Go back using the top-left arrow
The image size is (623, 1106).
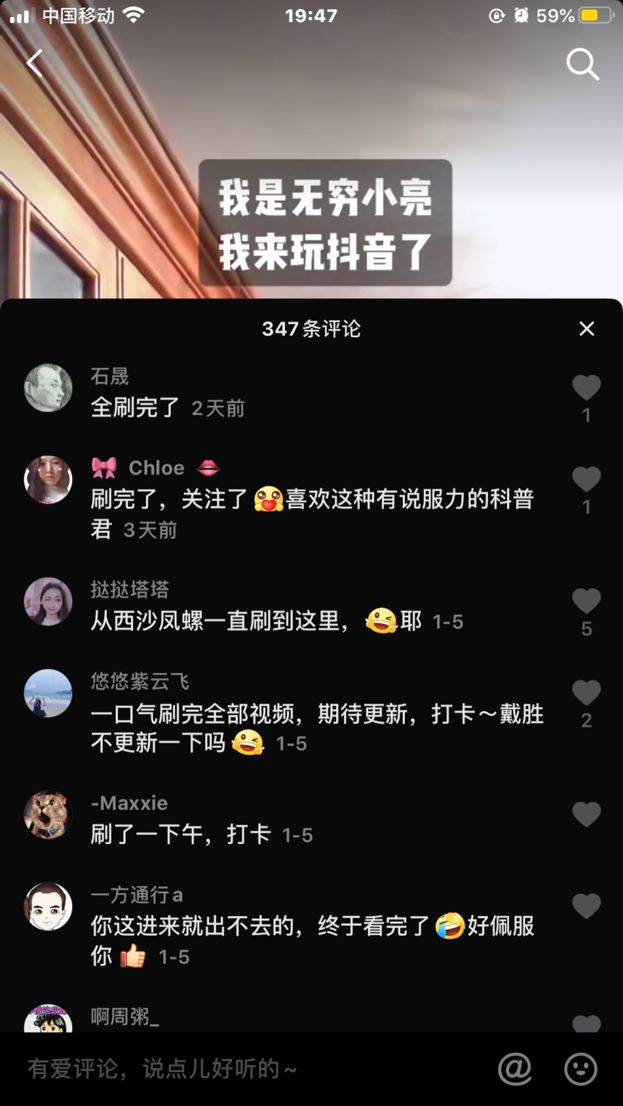35,64
